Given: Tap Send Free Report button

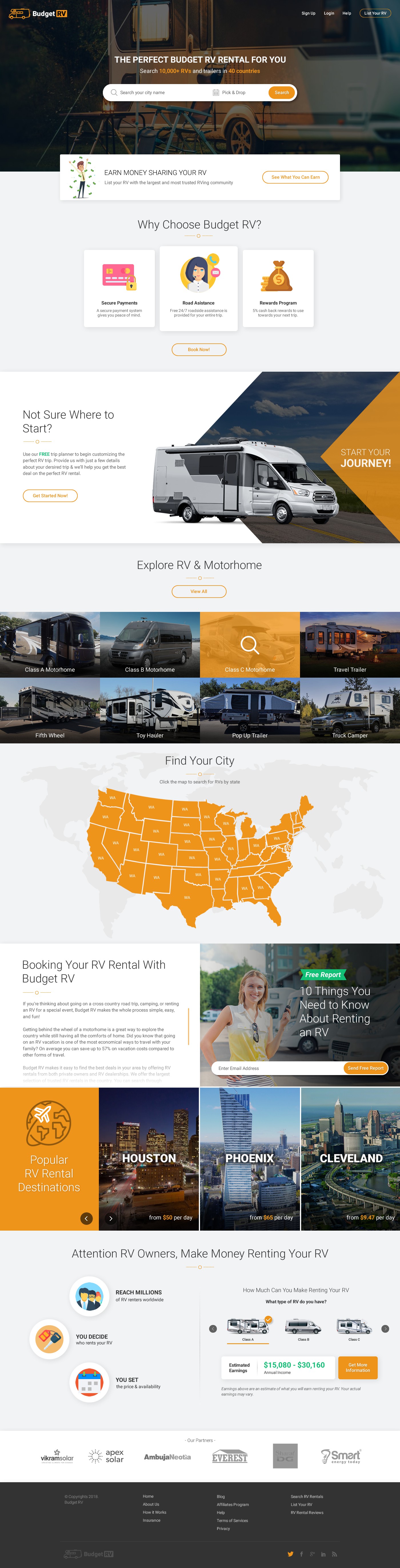Looking at the screenshot, I should (365, 1068).
